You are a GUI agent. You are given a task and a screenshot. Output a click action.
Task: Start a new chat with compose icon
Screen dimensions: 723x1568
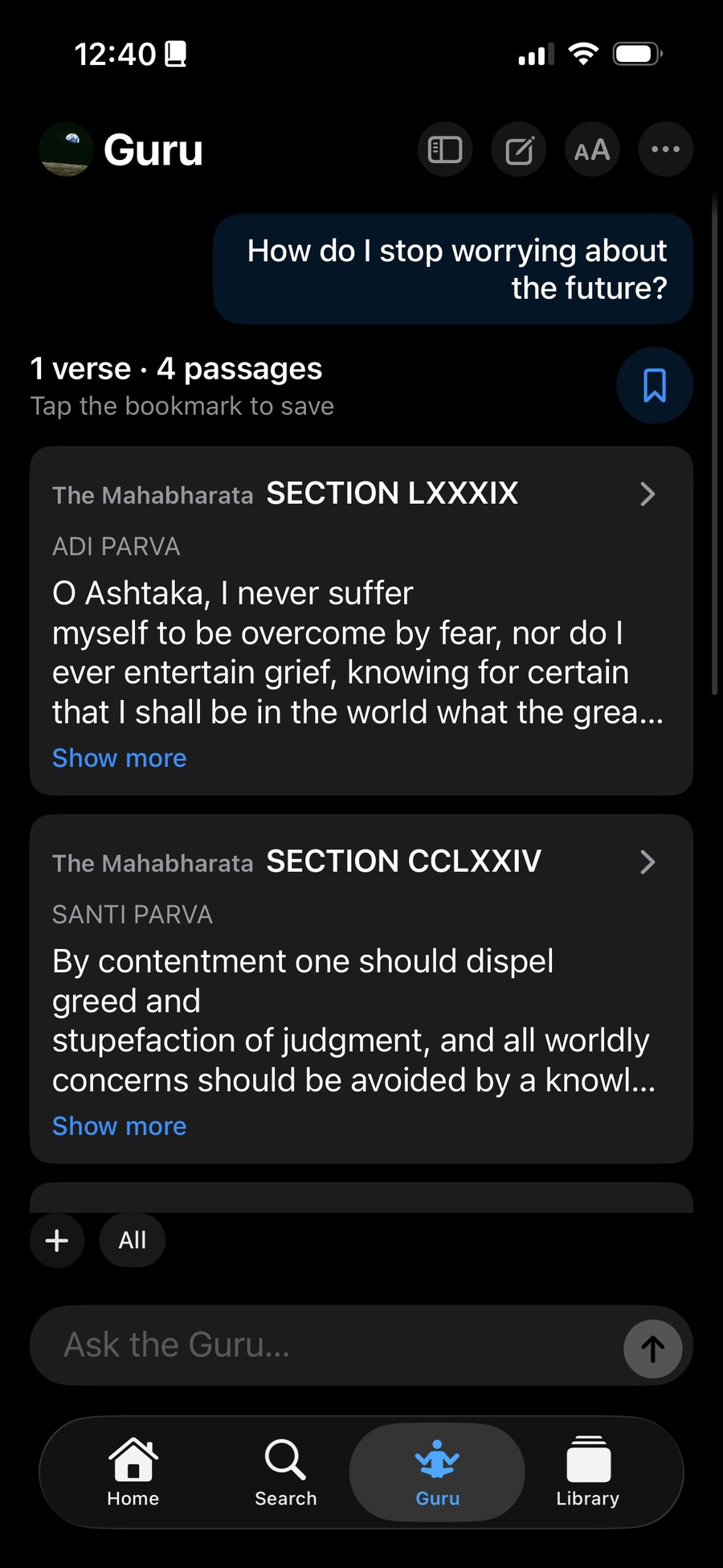click(519, 149)
